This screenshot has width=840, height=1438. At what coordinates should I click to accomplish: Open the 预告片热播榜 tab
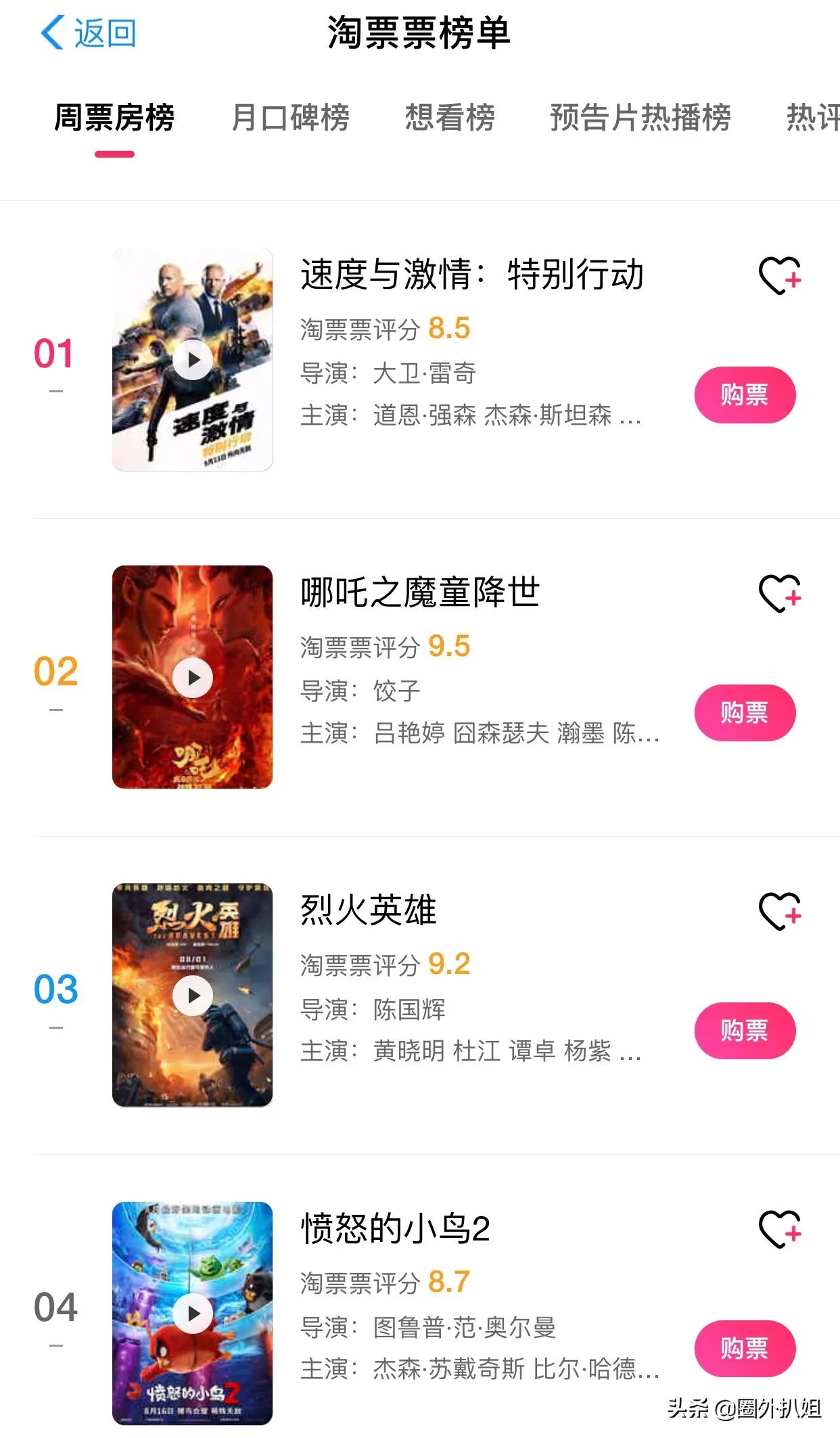coord(640,118)
